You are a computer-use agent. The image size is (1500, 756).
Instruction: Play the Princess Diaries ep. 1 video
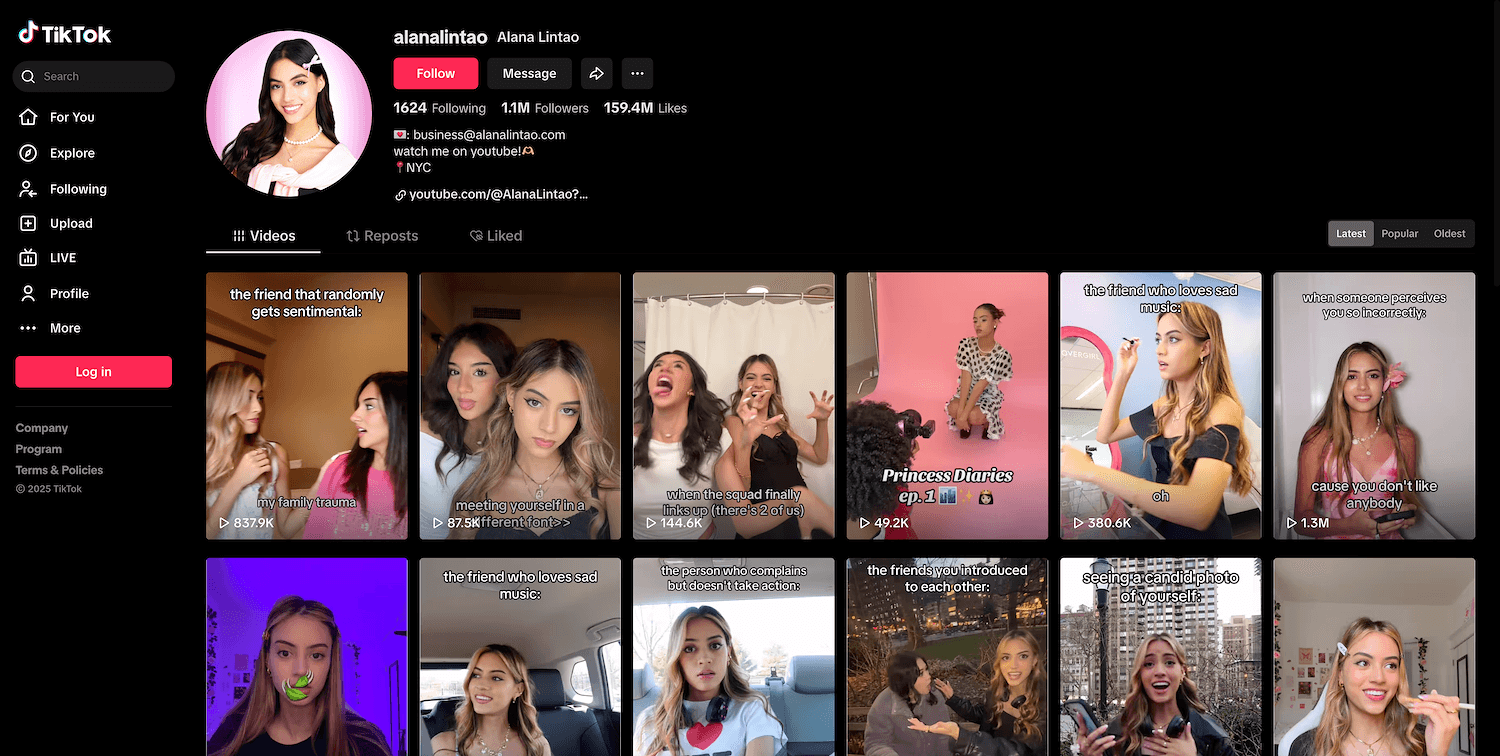coord(947,405)
